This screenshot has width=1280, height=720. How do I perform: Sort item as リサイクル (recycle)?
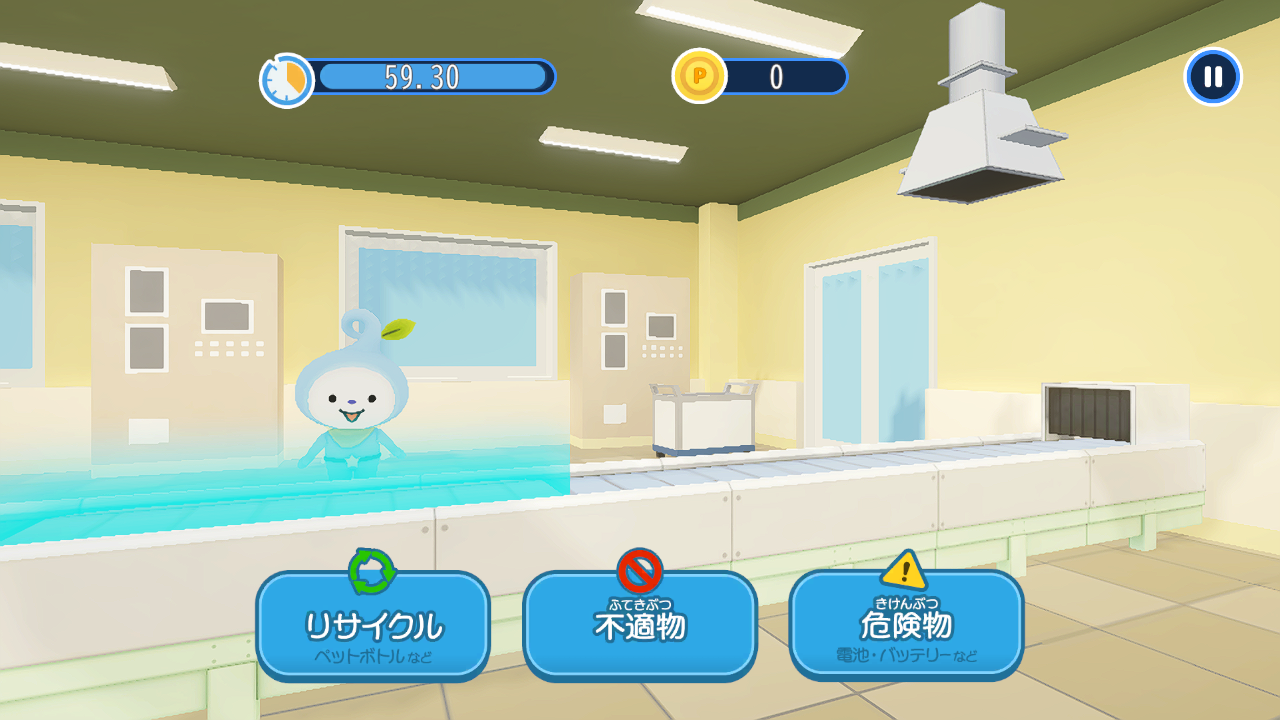coord(373,626)
